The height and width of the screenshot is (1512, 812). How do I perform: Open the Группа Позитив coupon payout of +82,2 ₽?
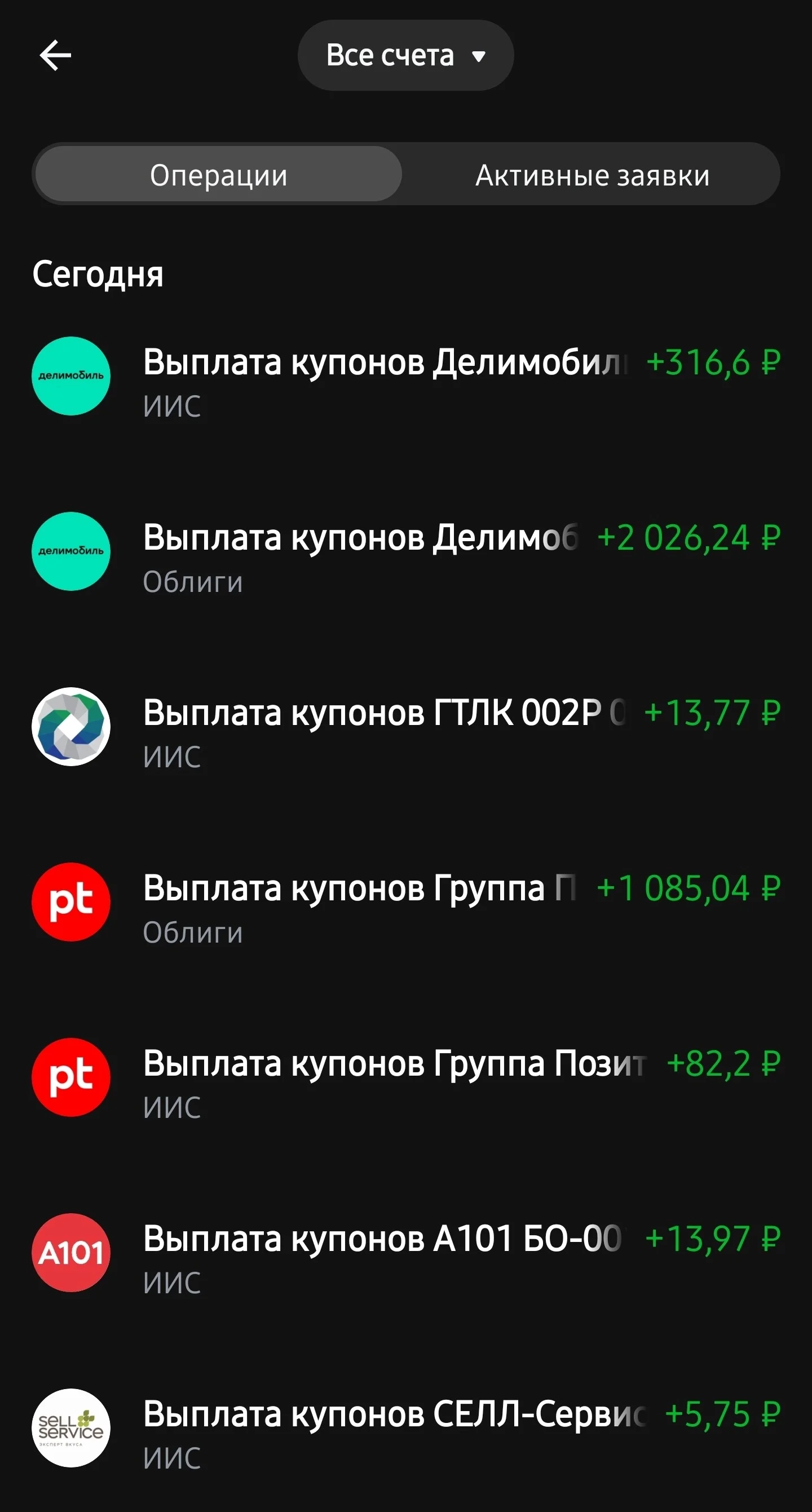click(405, 1078)
